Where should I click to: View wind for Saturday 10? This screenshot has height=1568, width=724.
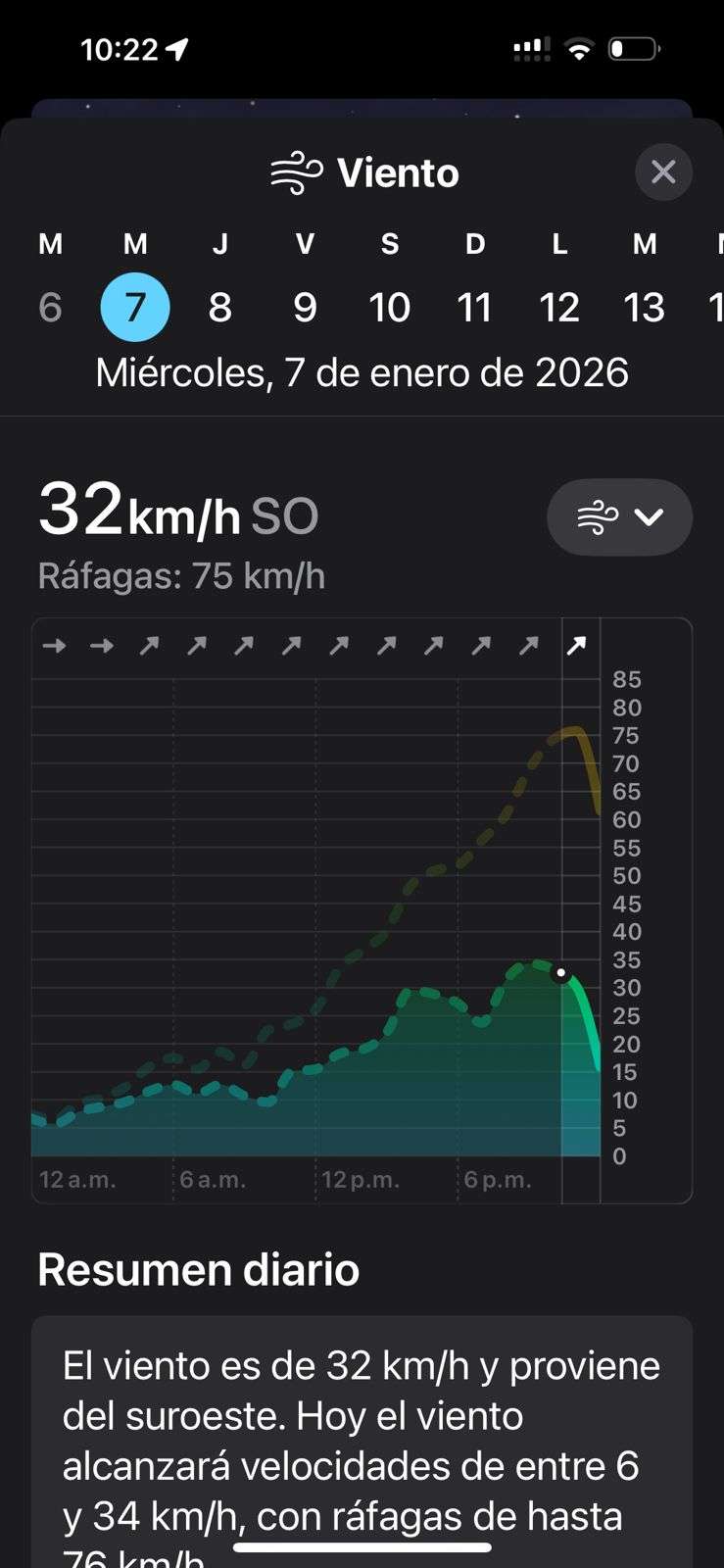pos(389,308)
